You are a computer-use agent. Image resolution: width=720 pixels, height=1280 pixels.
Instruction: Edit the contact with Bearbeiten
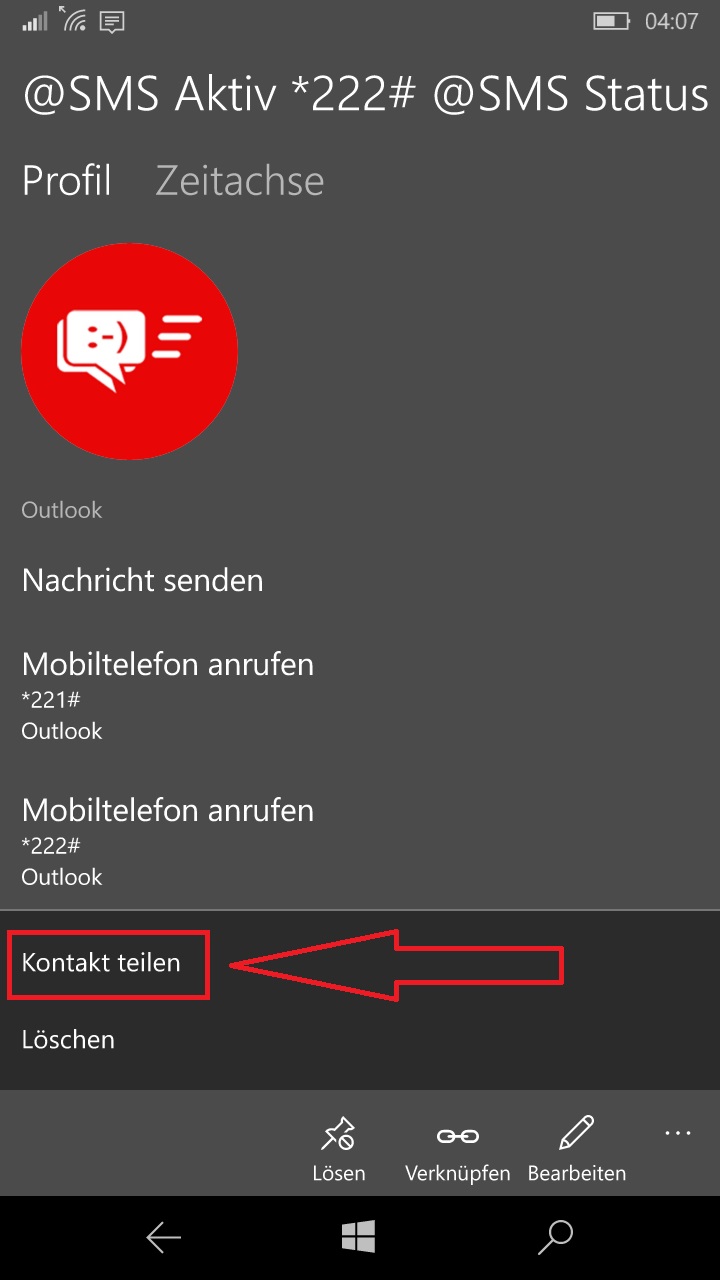(577, 1149)
